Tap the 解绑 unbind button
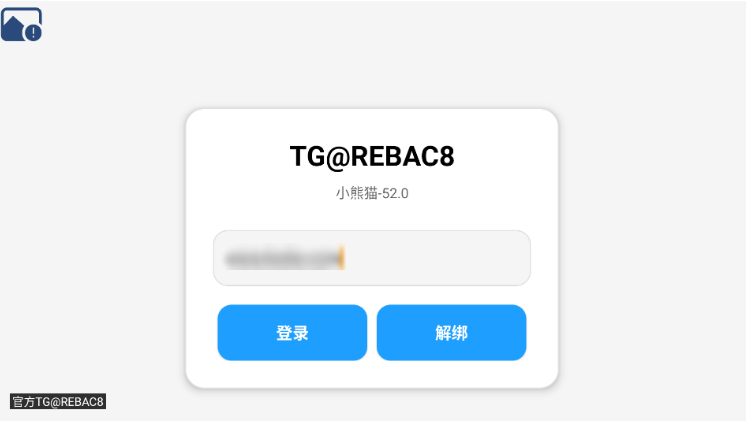Screen dimensions: 746x421 pyautogui.click(x=451, y=333)
